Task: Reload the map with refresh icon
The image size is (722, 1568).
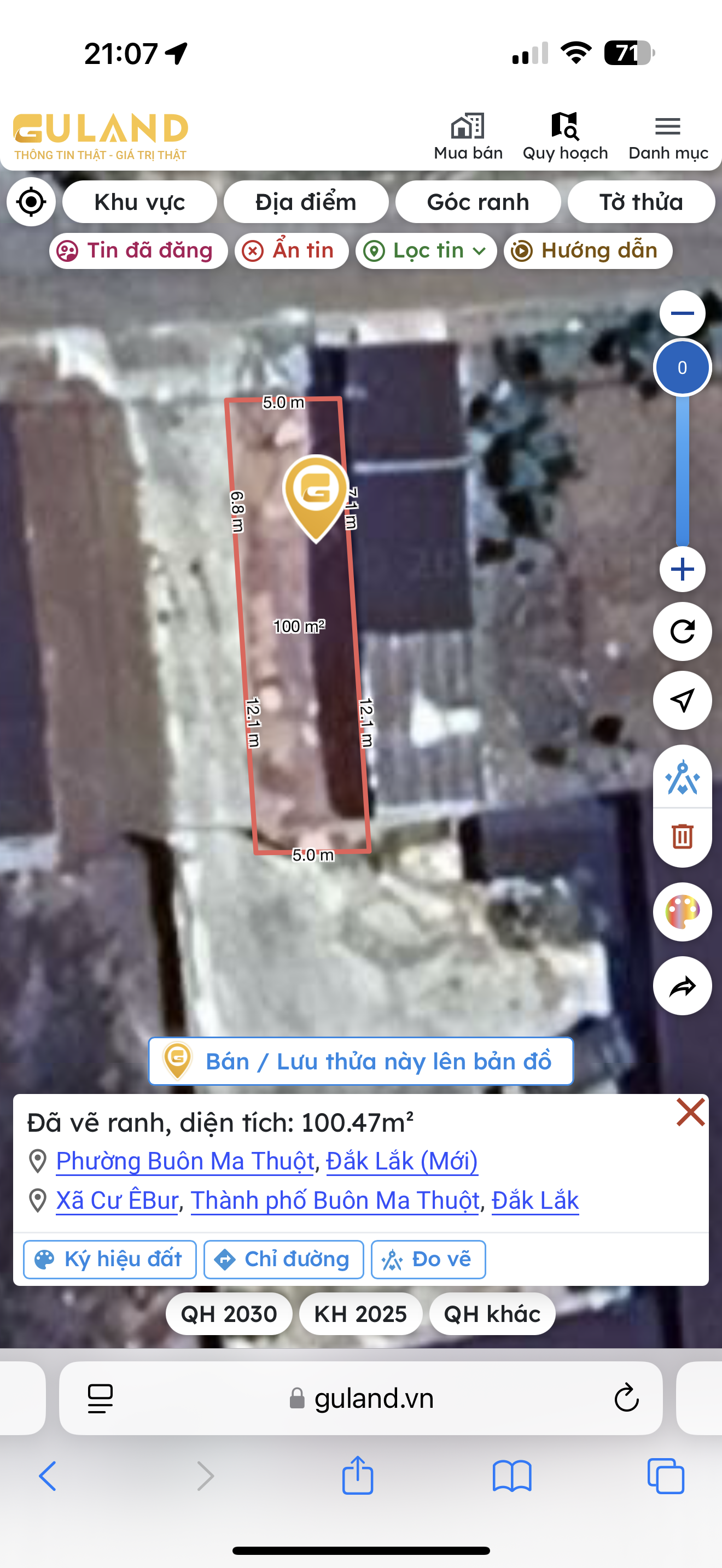Action: [682, 632]
